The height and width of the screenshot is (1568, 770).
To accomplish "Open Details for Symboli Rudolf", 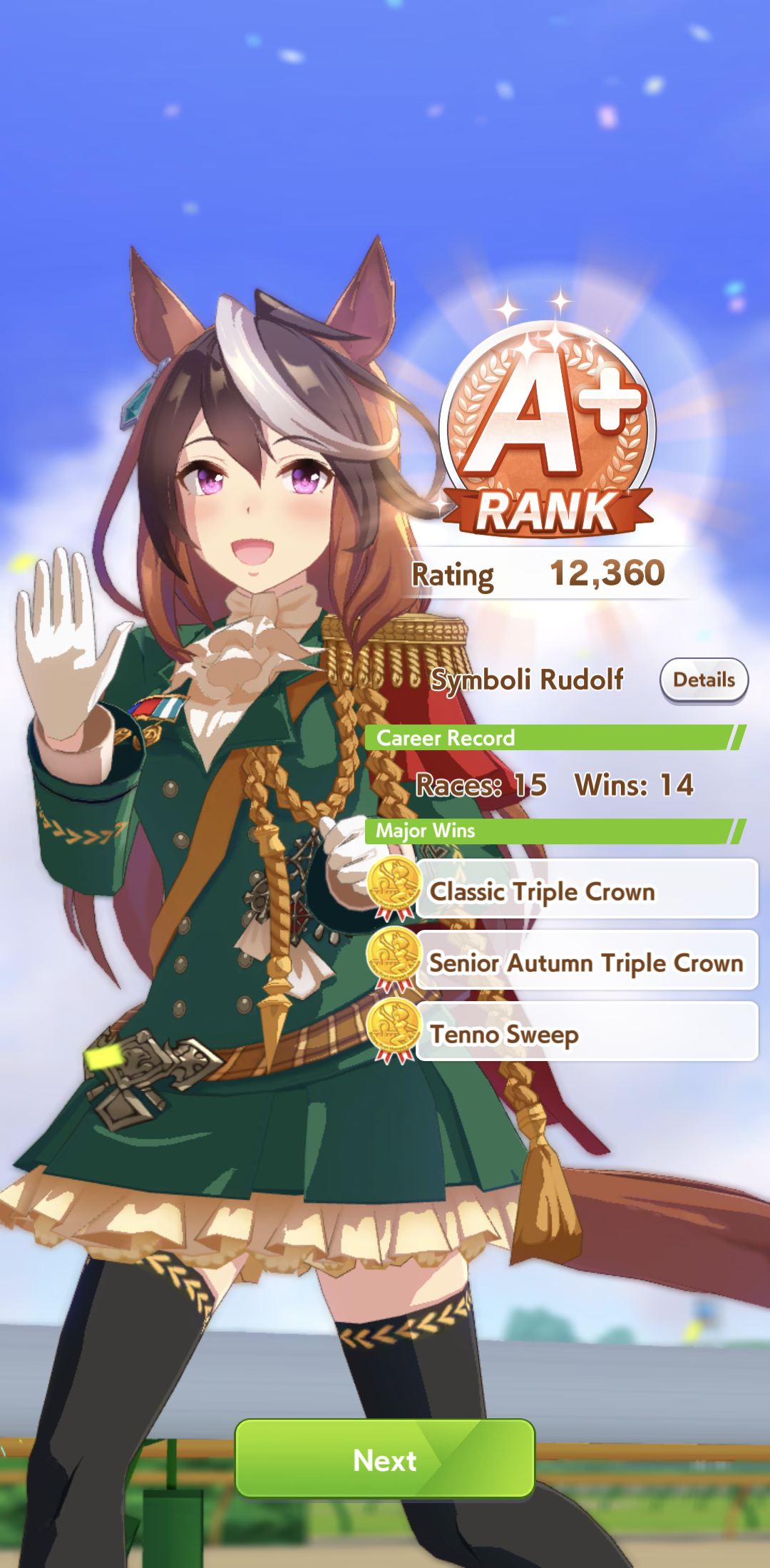I will click(x=704, y=680).
